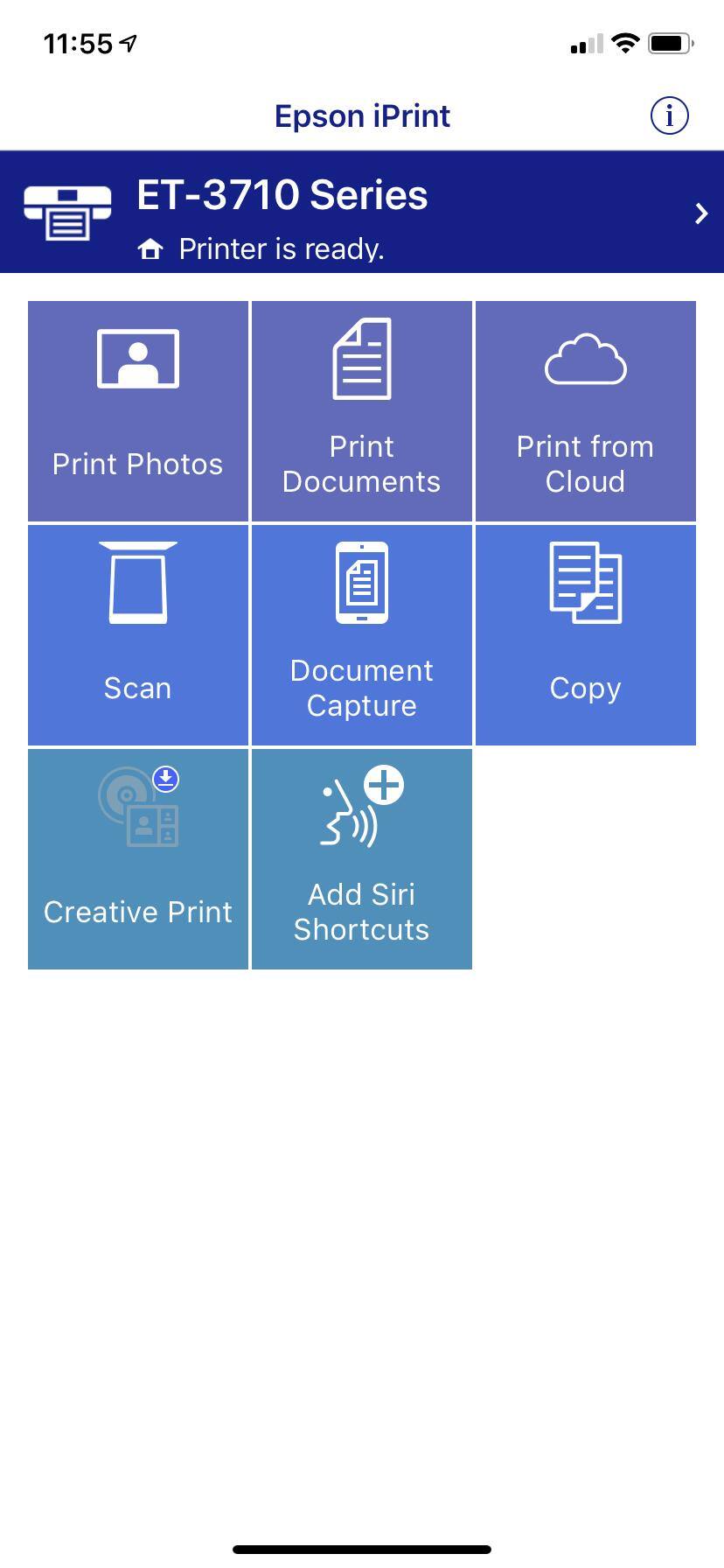Viewport: 724px width, 1568px height.
Task: Open the ET-3710 Series printer settings
Action: click(x=362, y=213)
